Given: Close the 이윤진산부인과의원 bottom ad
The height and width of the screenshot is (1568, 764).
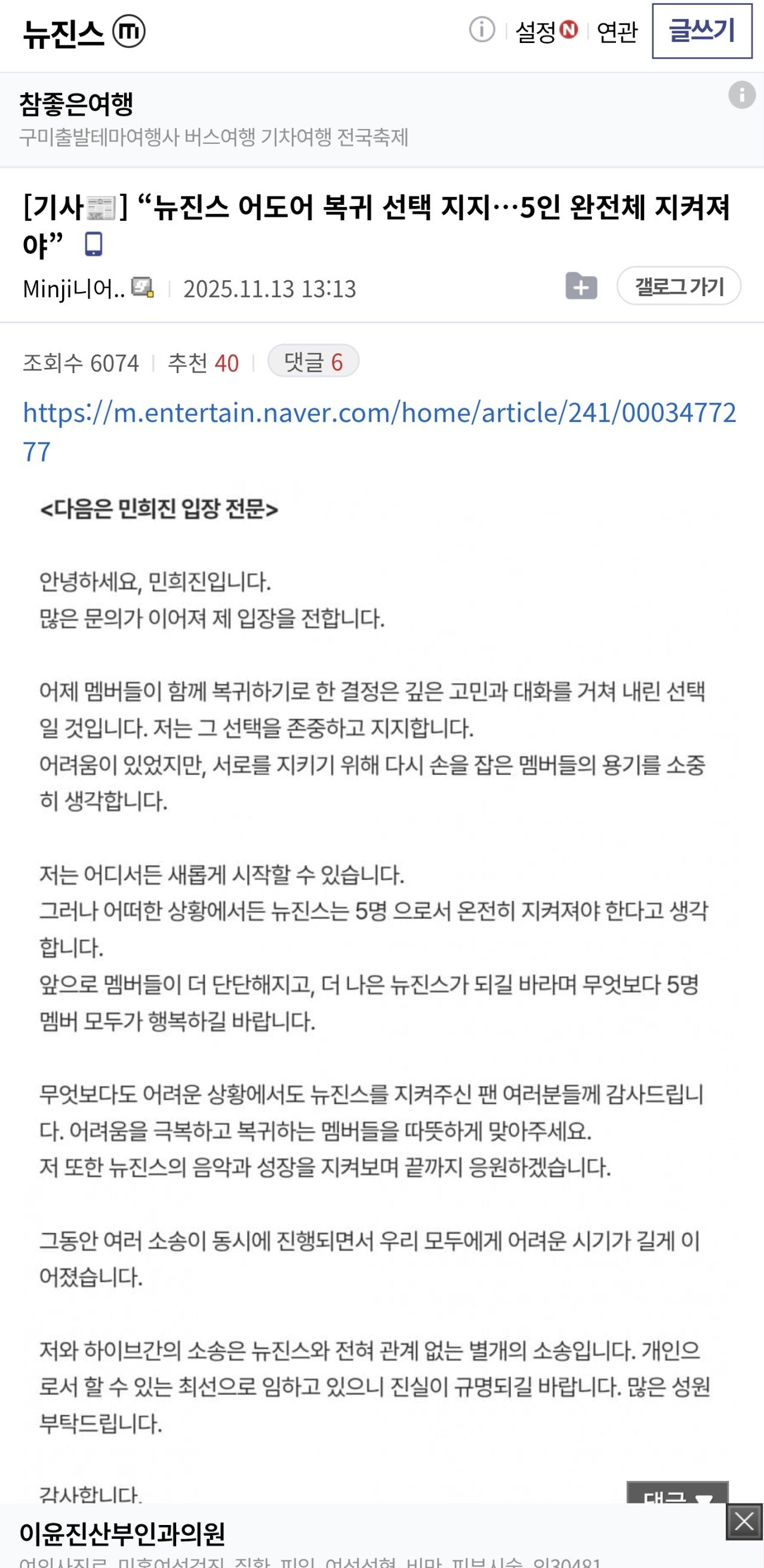Looking at the screenshot, I should (x=743, y=1523).
